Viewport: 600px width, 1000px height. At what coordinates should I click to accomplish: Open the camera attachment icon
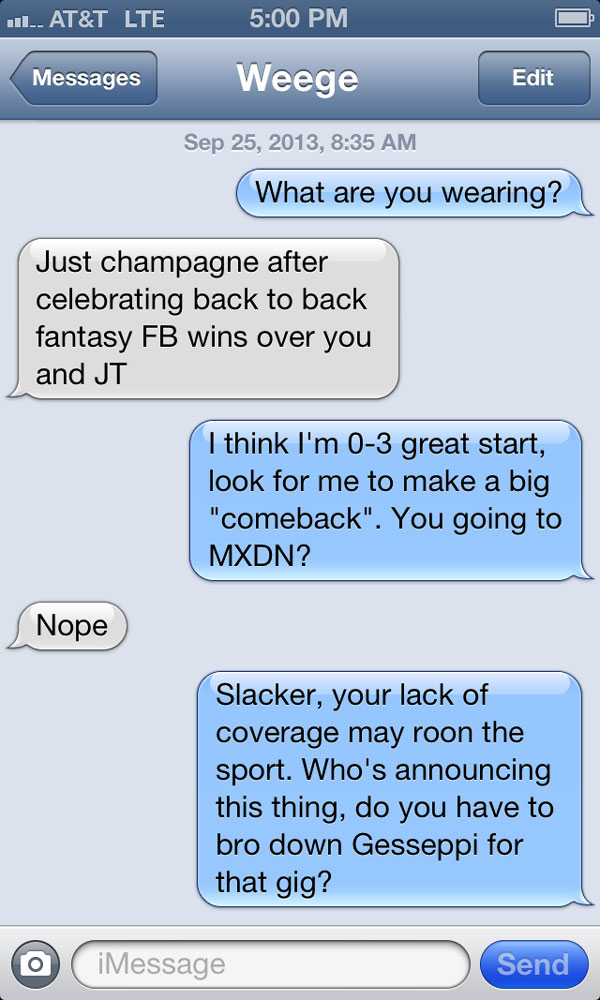tap(35, 963)
